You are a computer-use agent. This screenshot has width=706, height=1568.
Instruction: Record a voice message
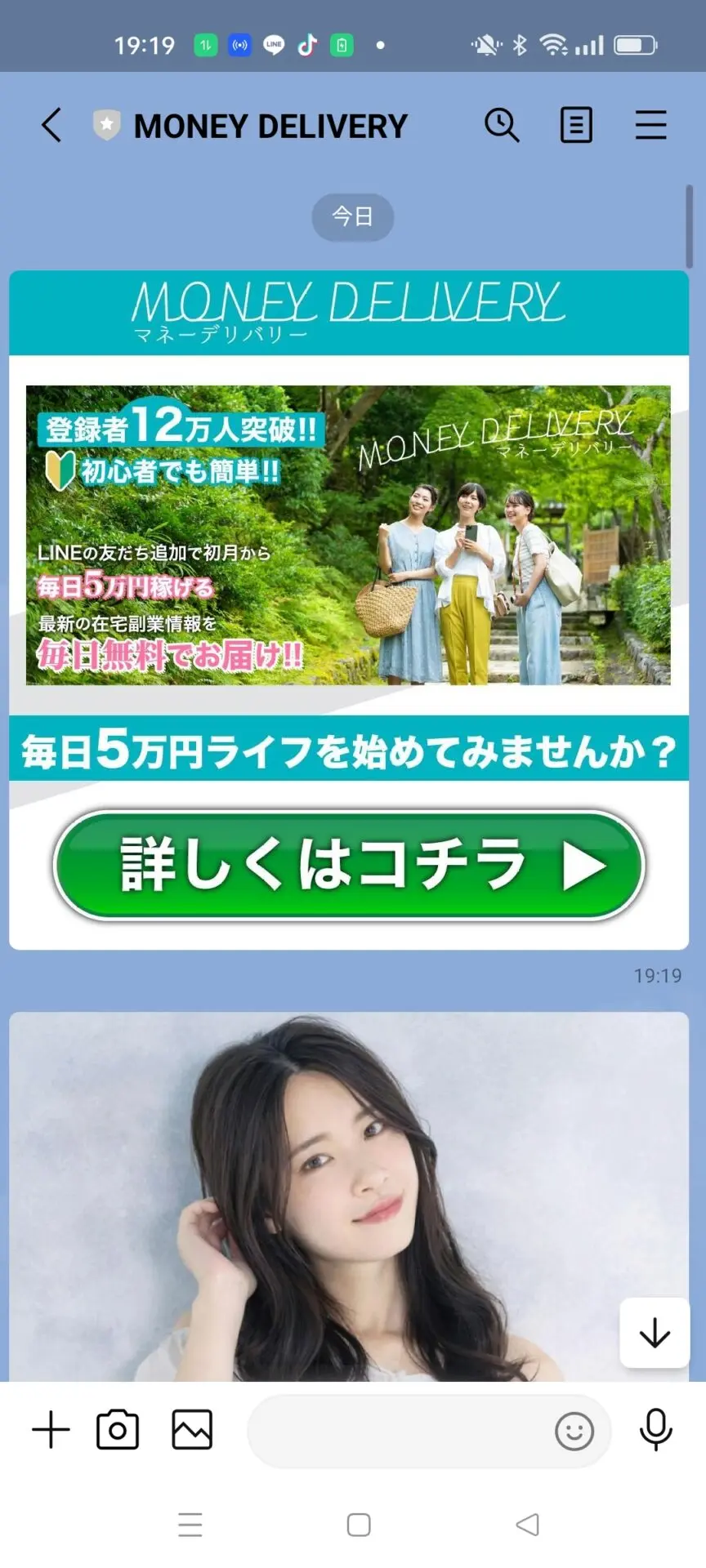click(655, 1430)
